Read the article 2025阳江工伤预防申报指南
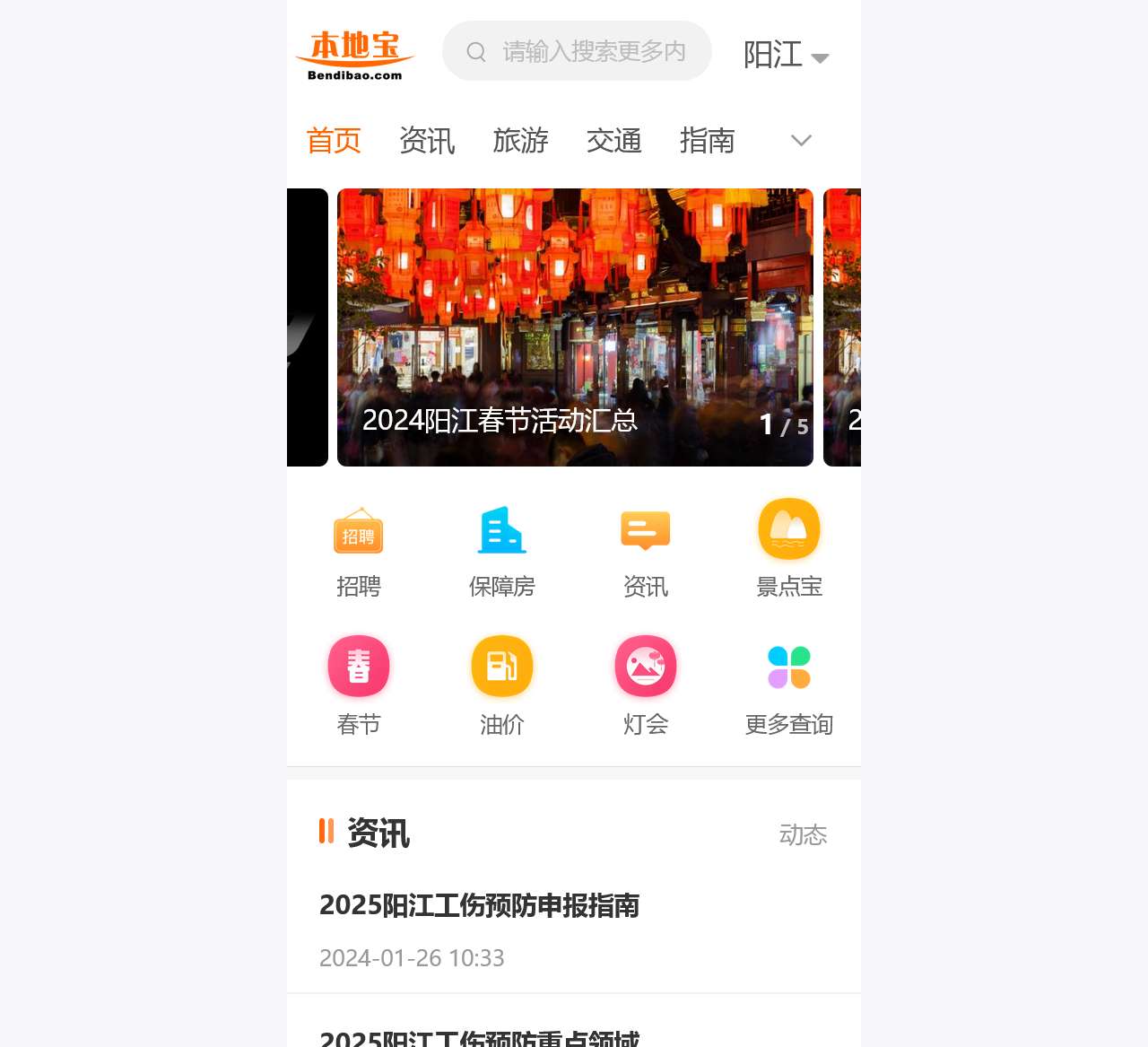 (x=480, y=906)
